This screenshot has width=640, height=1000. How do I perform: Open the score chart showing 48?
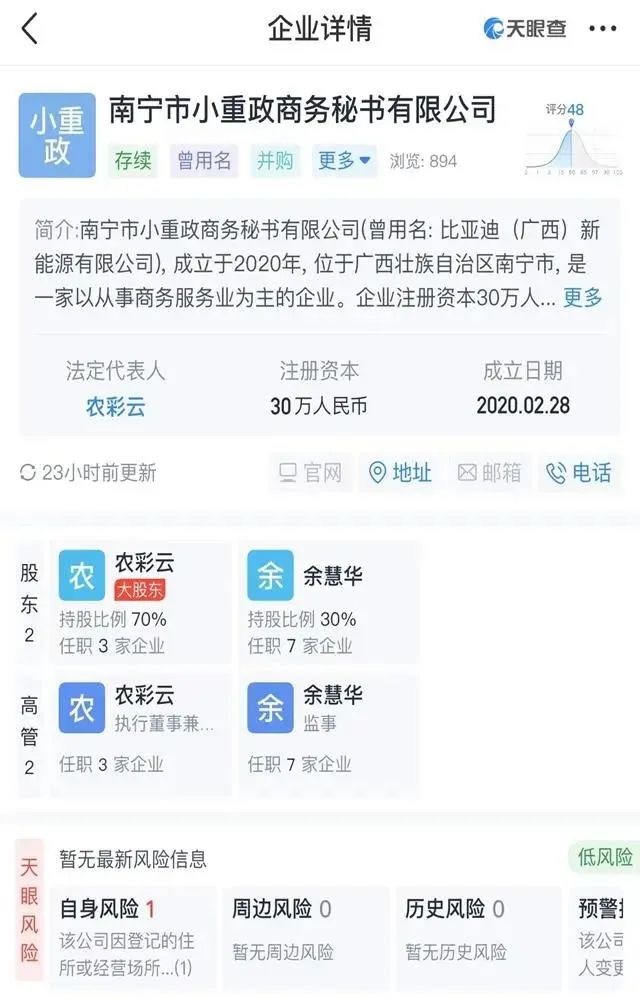[x=572, y=139]
